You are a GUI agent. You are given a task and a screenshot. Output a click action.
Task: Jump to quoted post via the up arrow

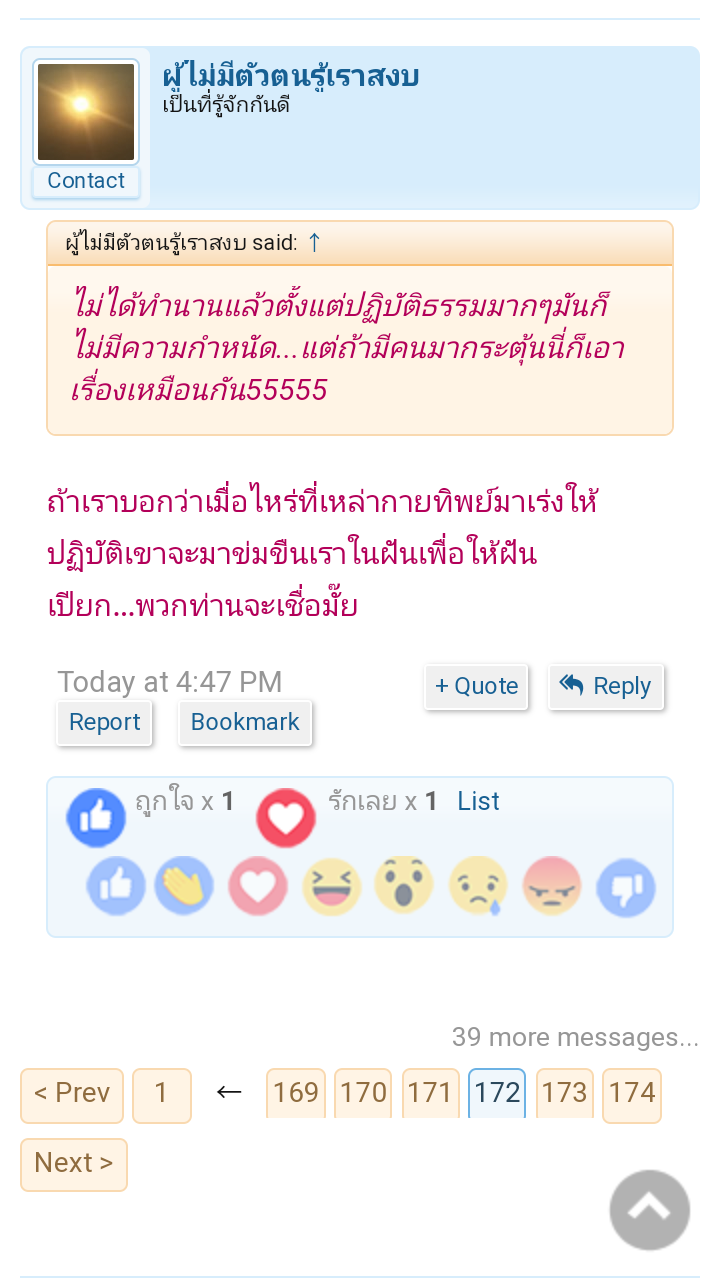(x=313, y=242)
